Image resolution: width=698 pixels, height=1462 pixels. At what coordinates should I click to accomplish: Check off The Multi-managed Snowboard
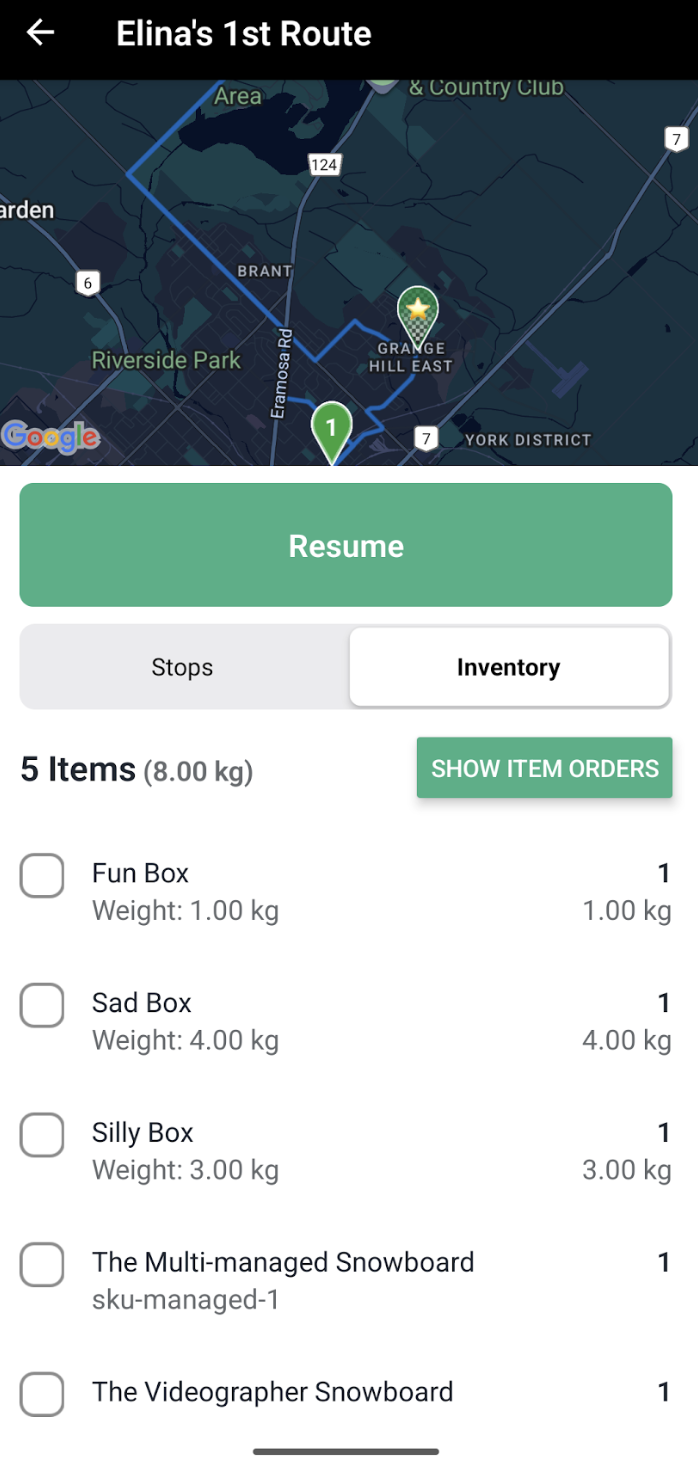click(42, 1265)
